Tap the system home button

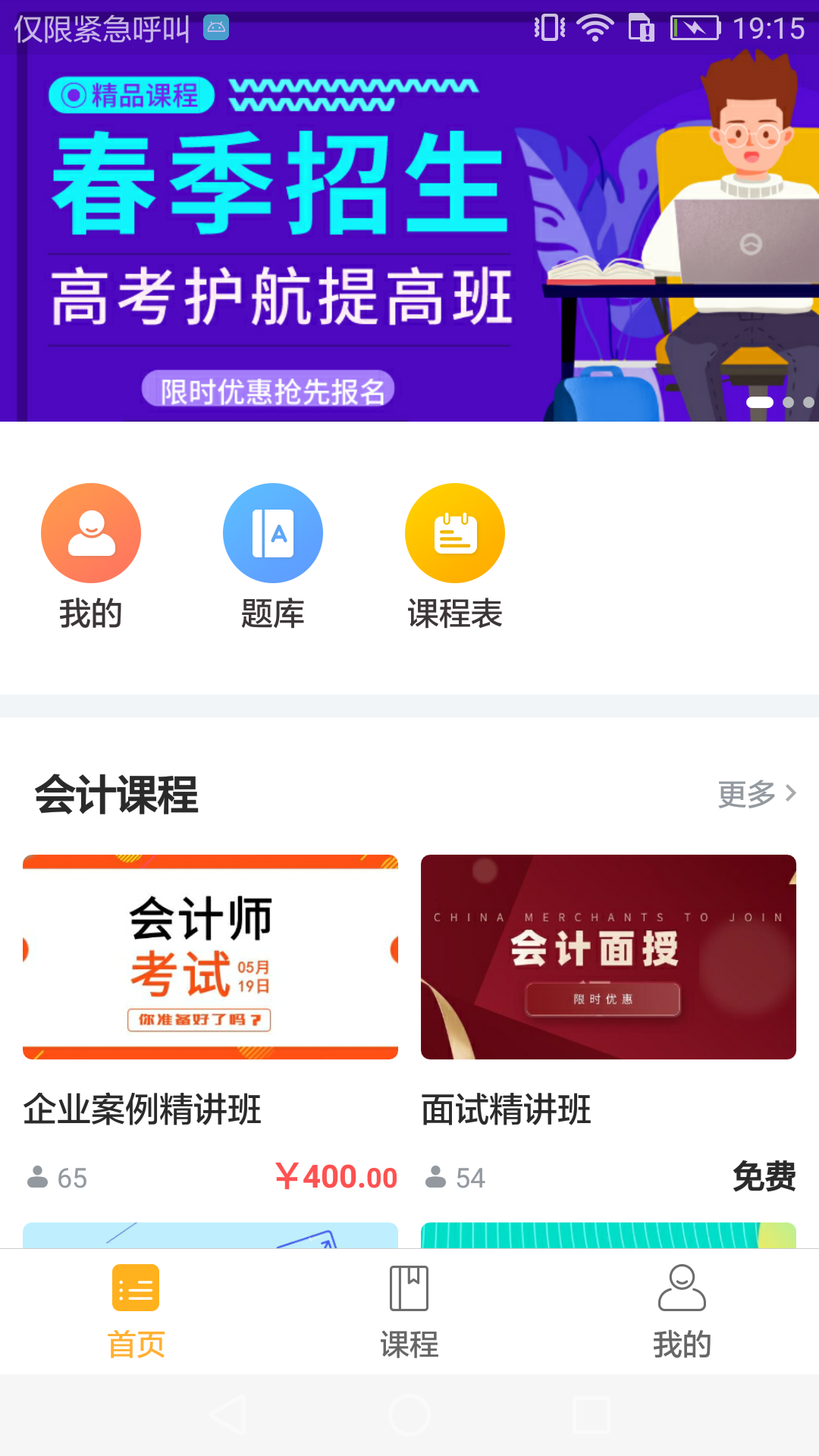[409, 1415]
